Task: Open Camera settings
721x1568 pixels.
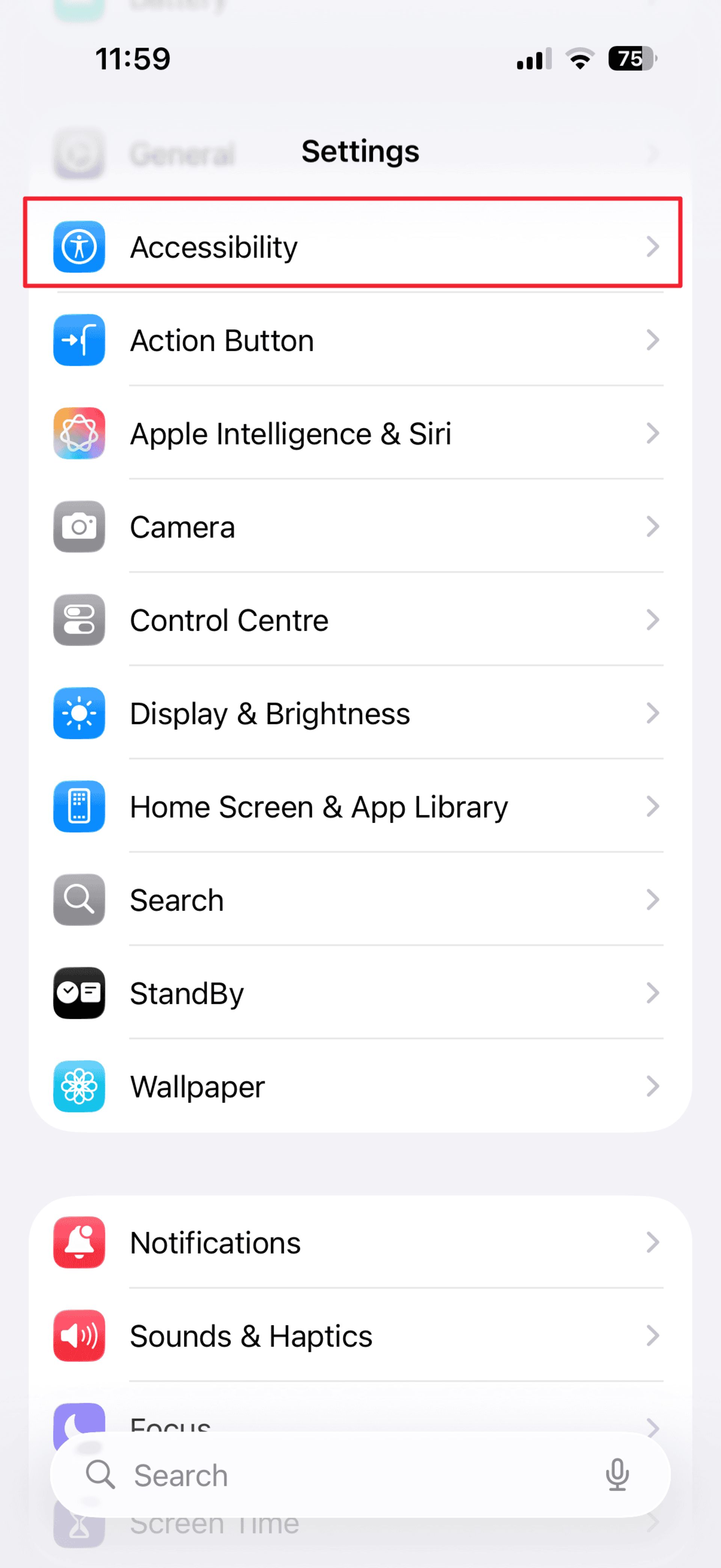Action: click(353, 527)
